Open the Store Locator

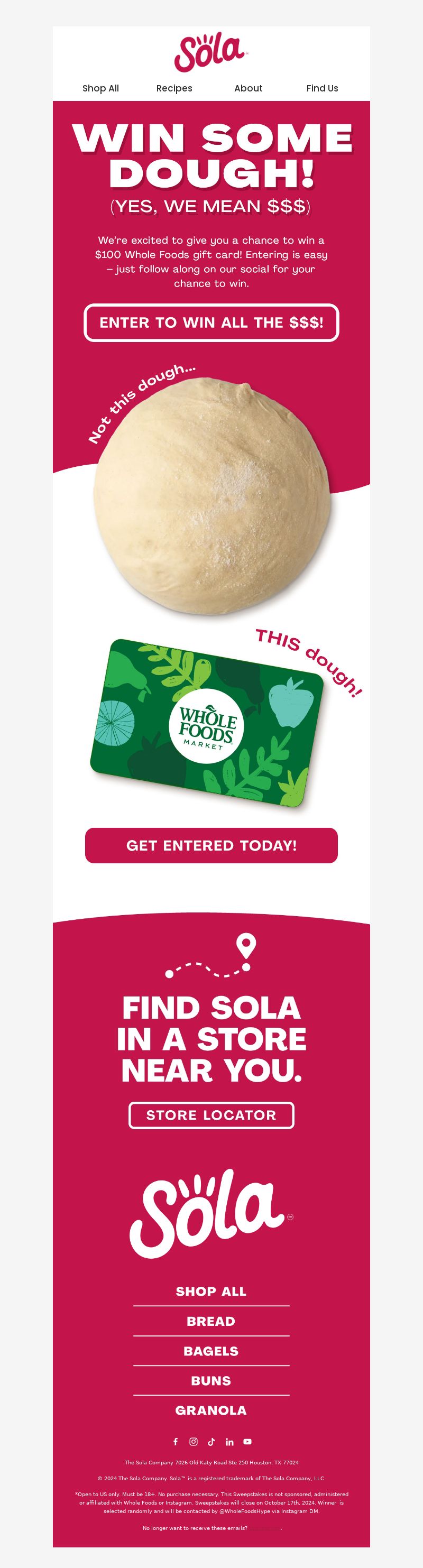coord(211,1115)
